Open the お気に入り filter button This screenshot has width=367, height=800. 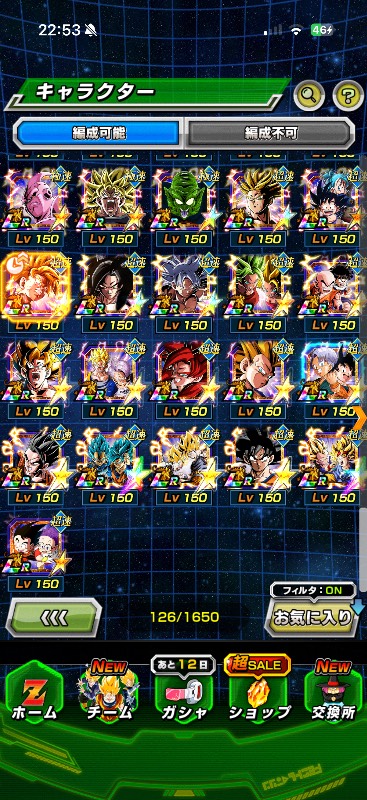(x=312, y=618)
